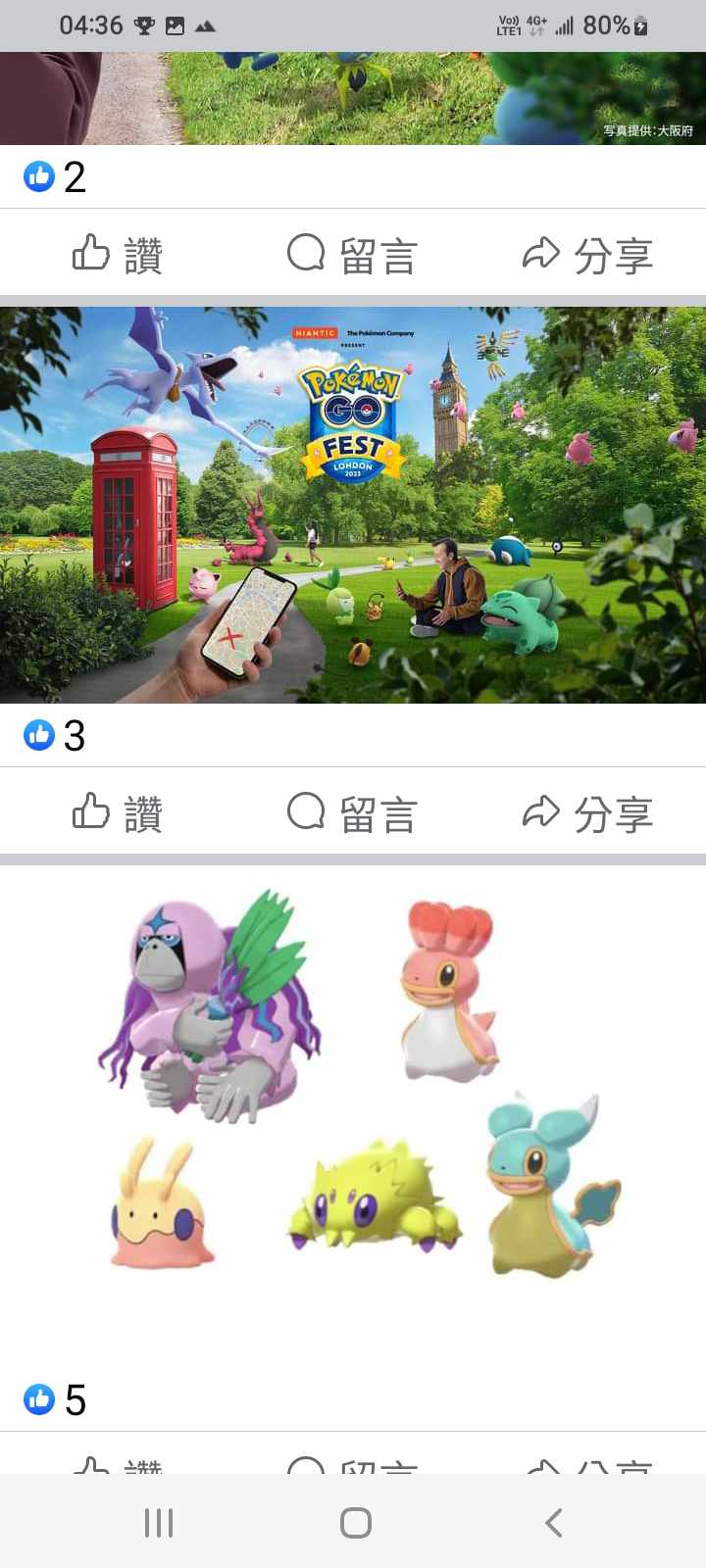Share the Pokémon GO Fest London photo
Screen dimensions: 706x1568
click(587, 813)
